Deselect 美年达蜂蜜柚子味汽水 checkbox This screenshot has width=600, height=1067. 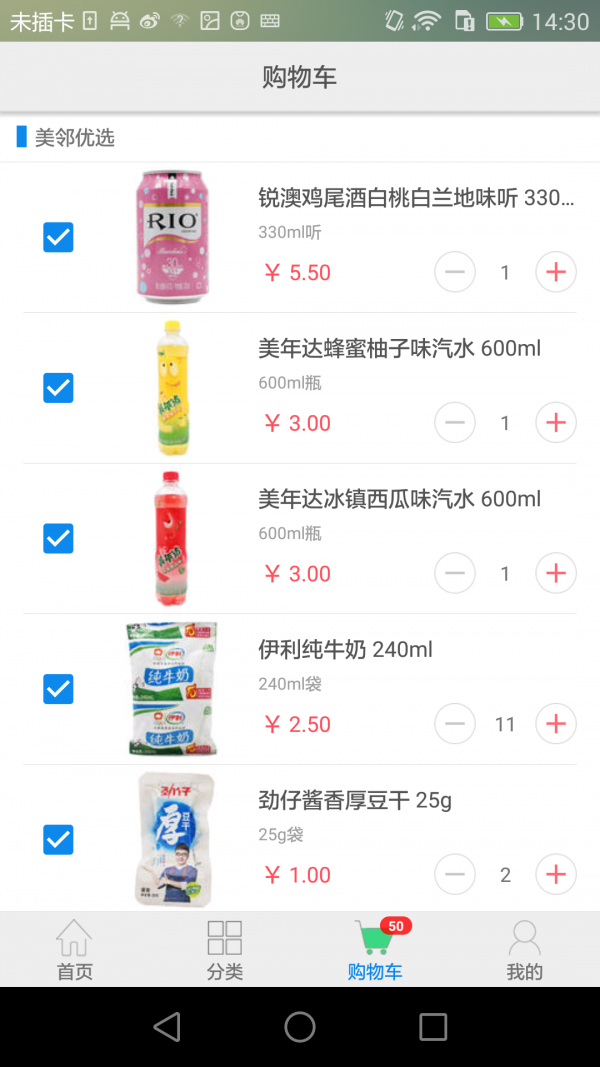(x=58, y=388)
